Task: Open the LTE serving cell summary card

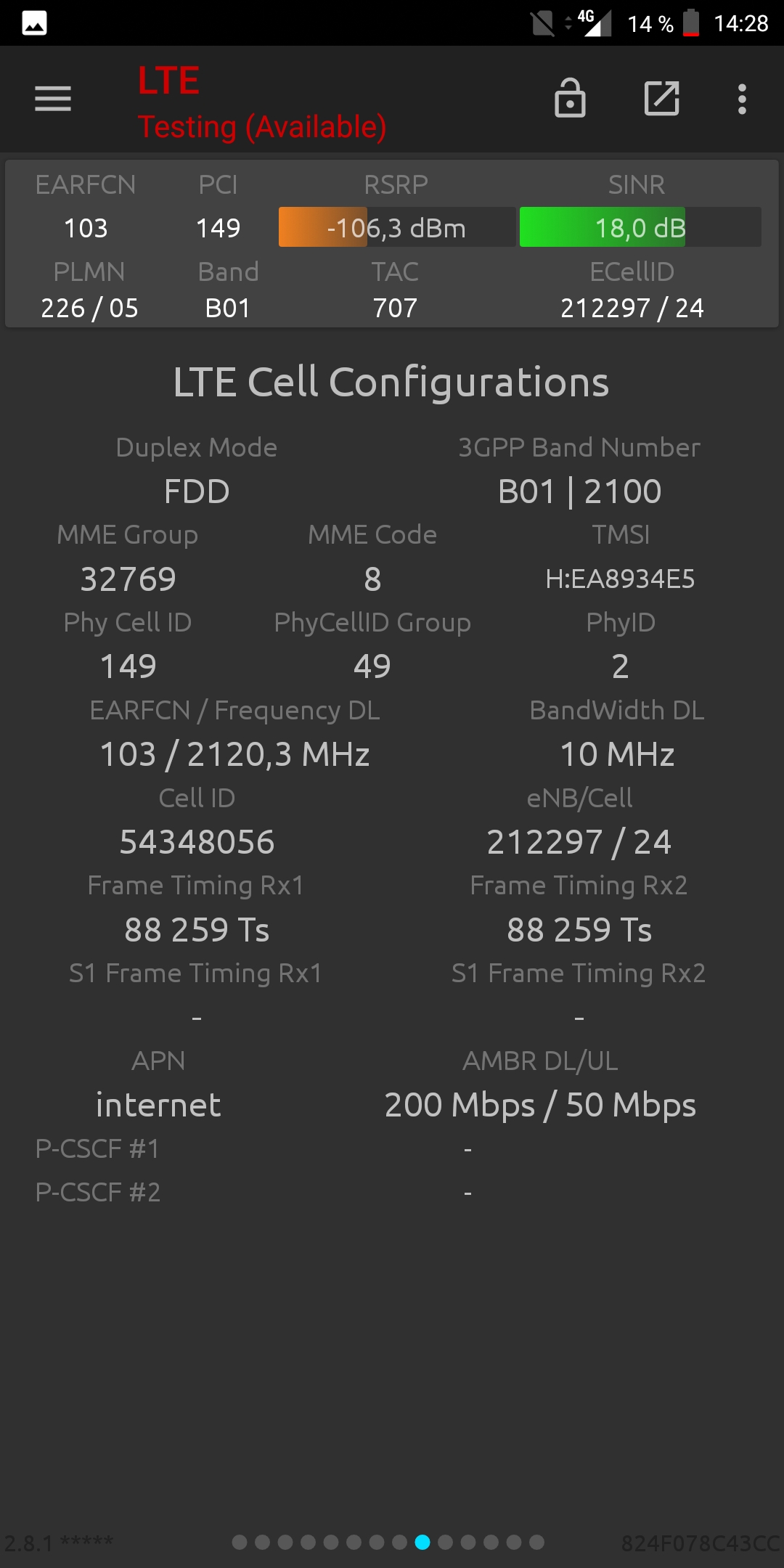Action: click(x=392, y=244)
